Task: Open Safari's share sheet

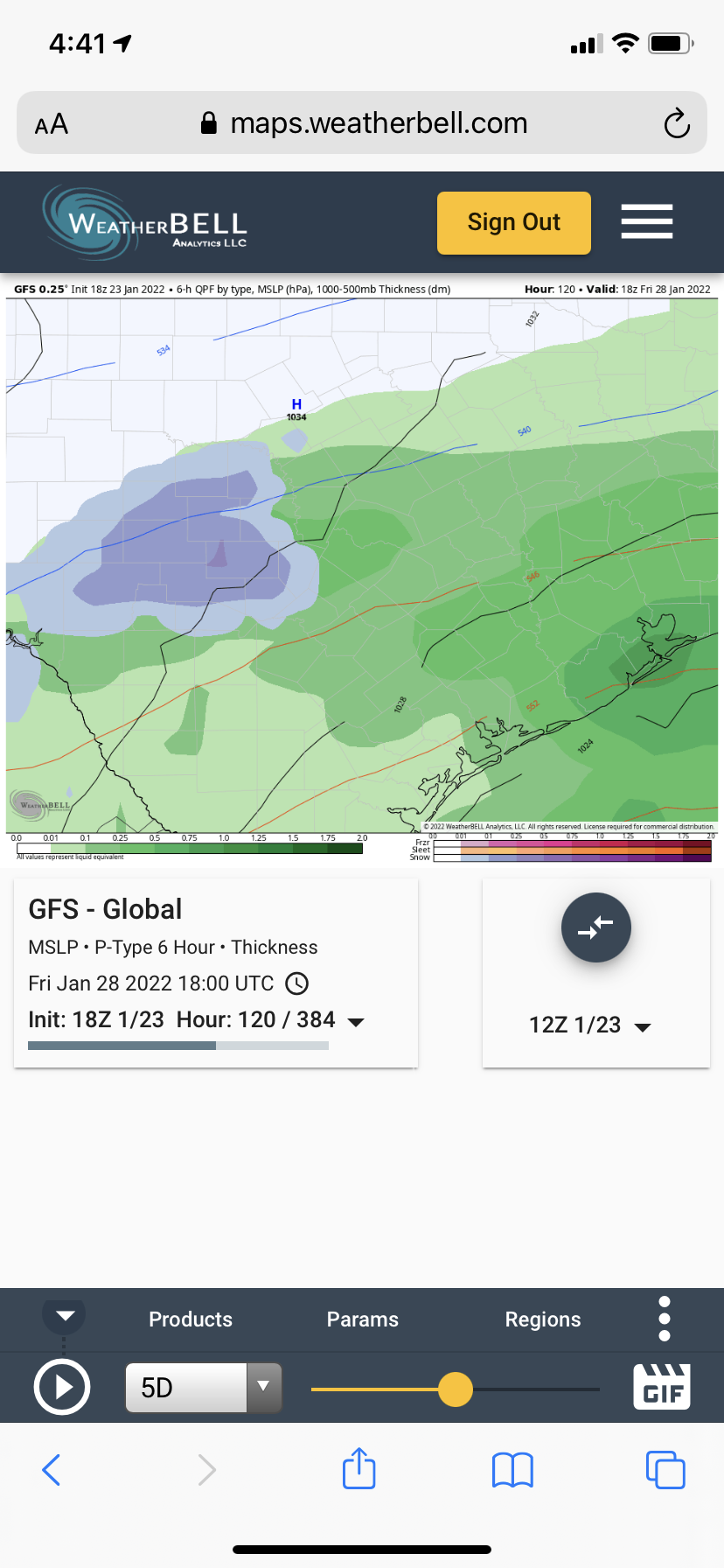Action: click(359, 1469)
